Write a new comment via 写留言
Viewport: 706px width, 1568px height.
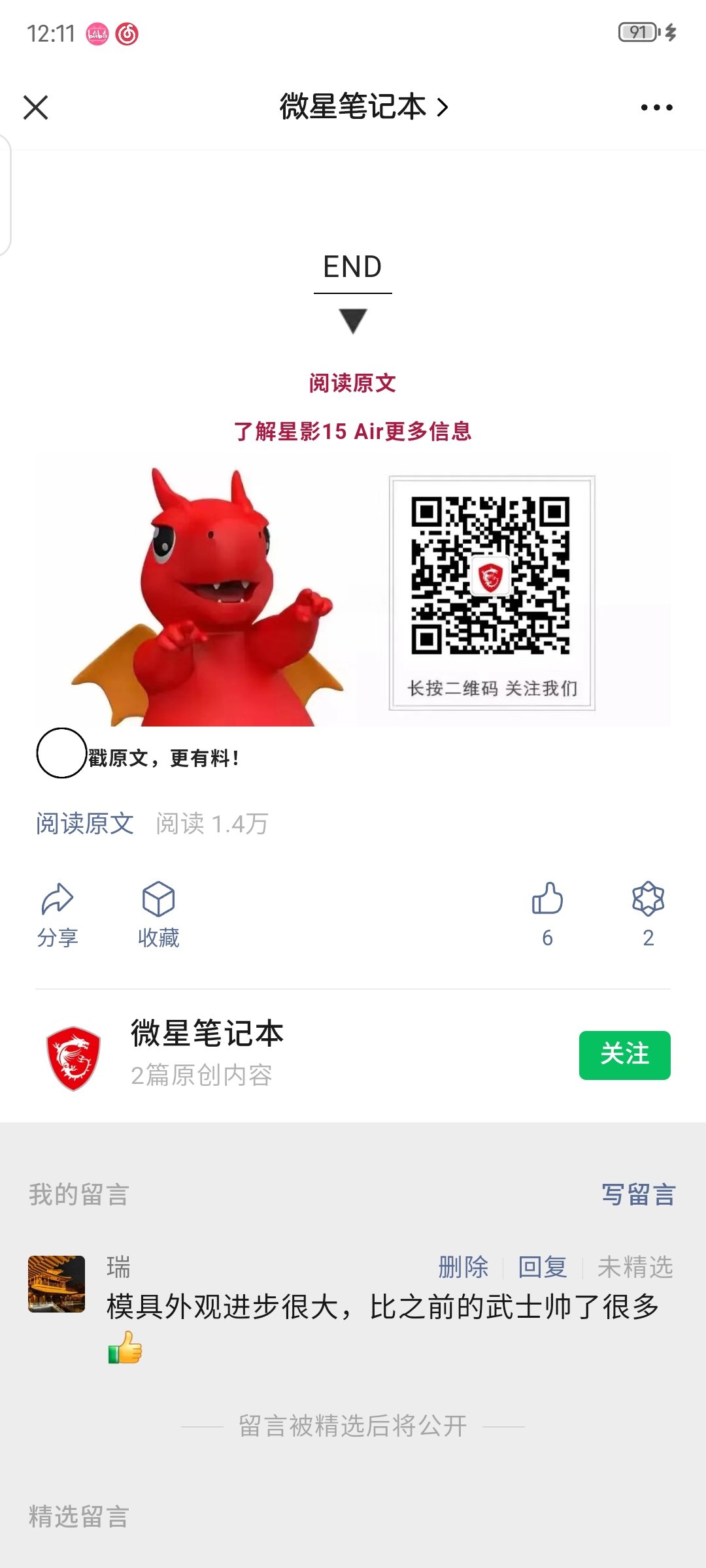click(x=638, y=1195)
